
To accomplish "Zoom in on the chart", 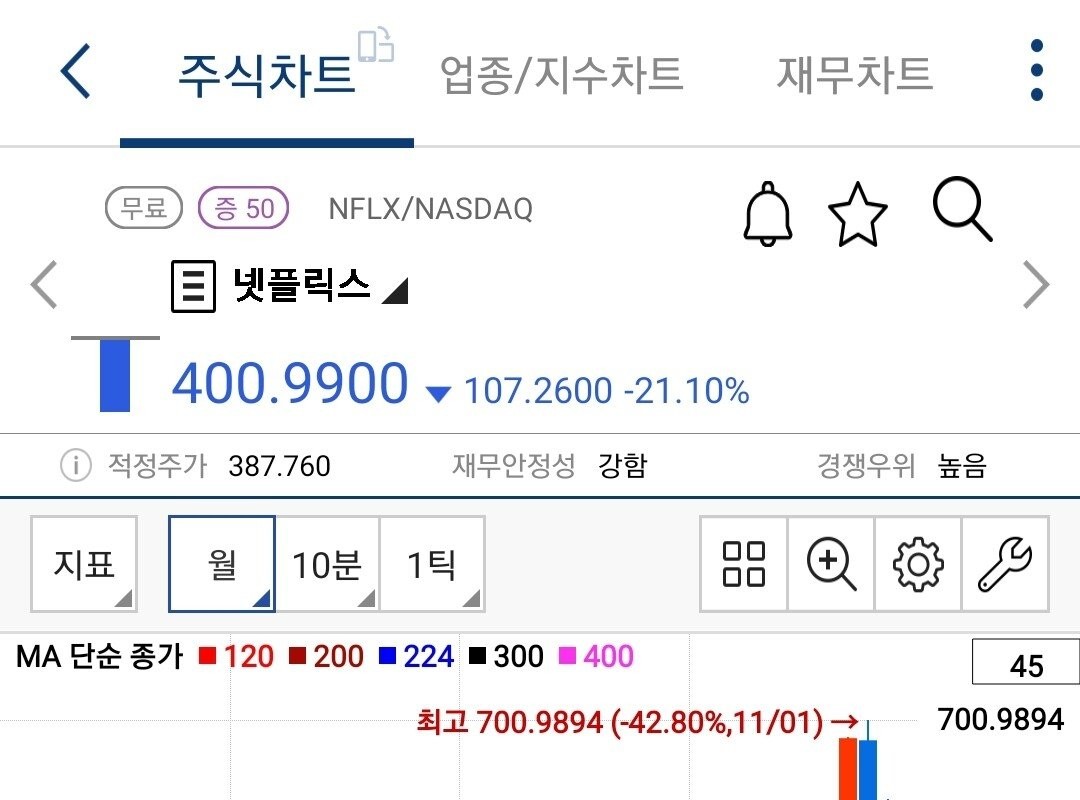I will [831, 564].
